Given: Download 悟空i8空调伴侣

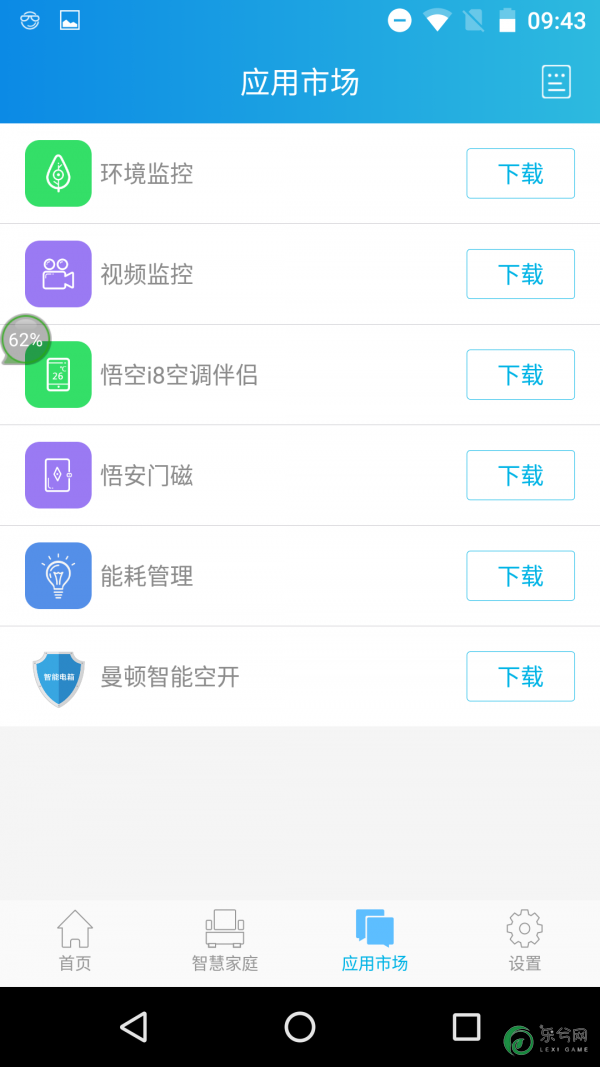Looking at the screenshot, I should coord(520,375).
